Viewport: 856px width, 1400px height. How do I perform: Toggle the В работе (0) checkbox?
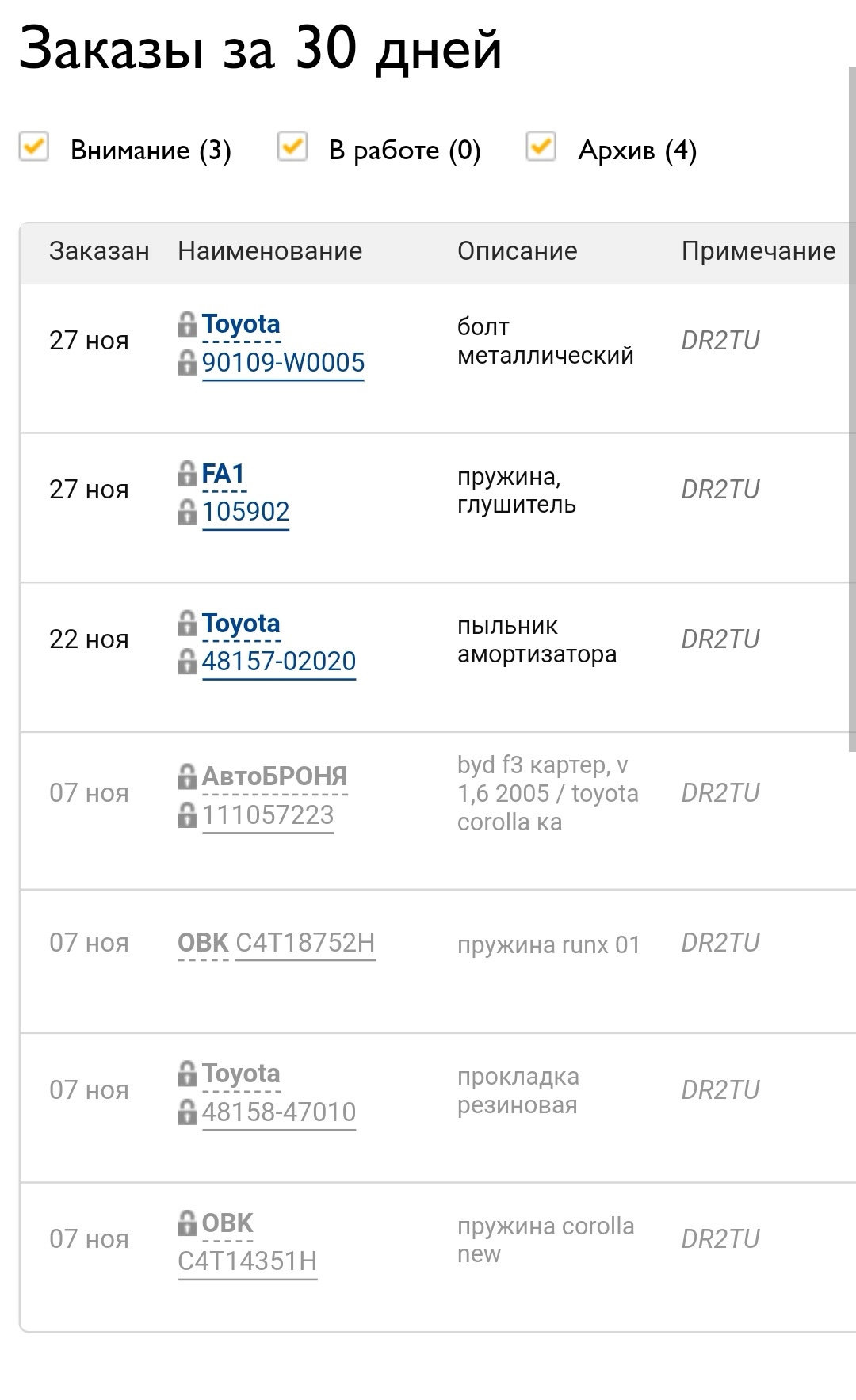(293, 147)
